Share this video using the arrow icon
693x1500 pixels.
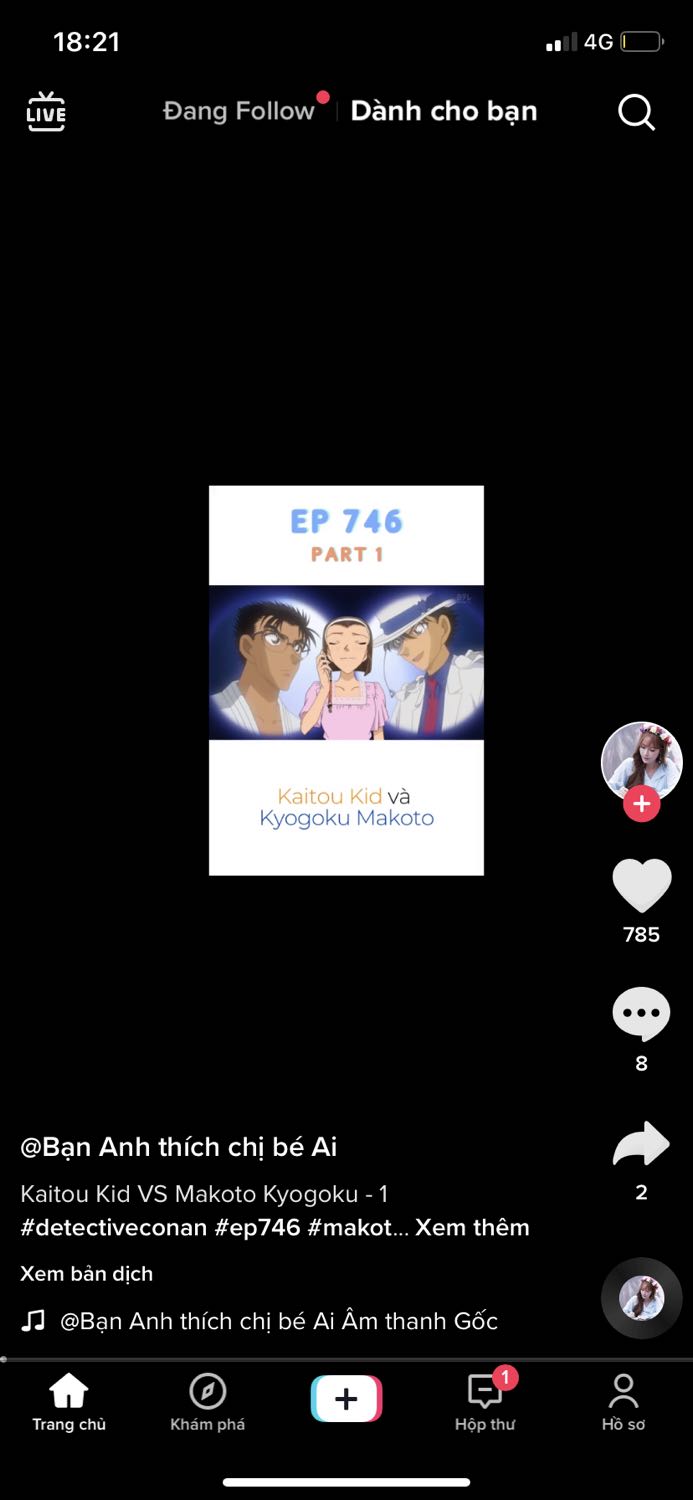coord(642,1144)
